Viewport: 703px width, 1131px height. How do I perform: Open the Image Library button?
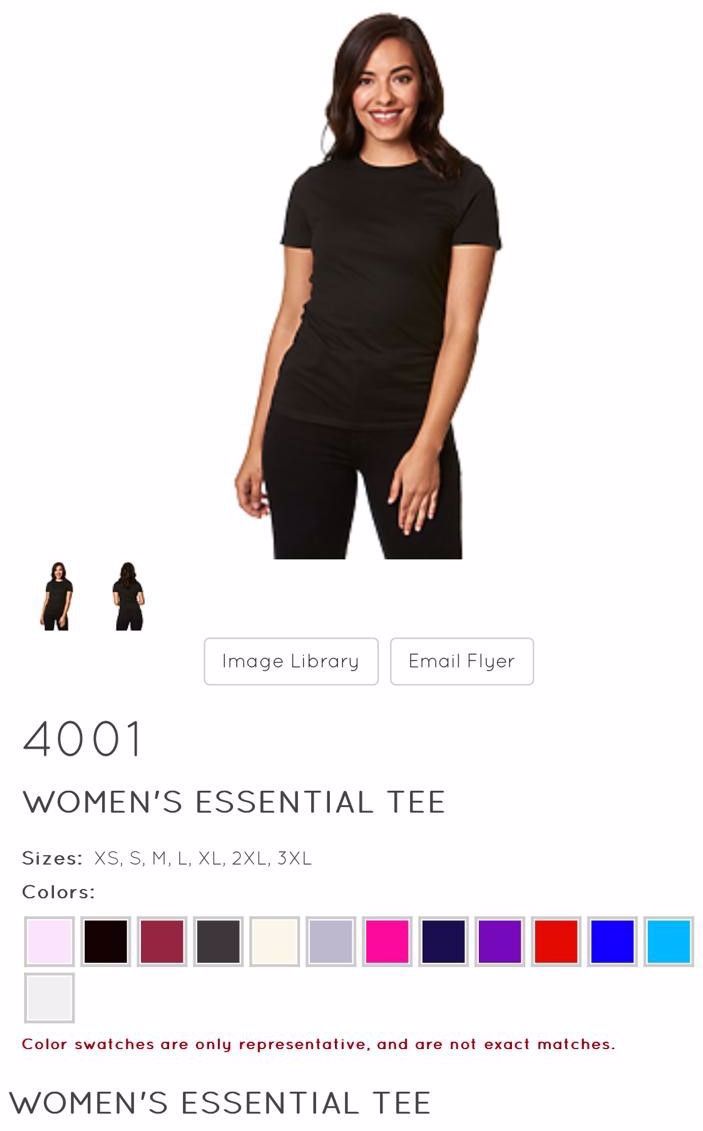point(291,661)
